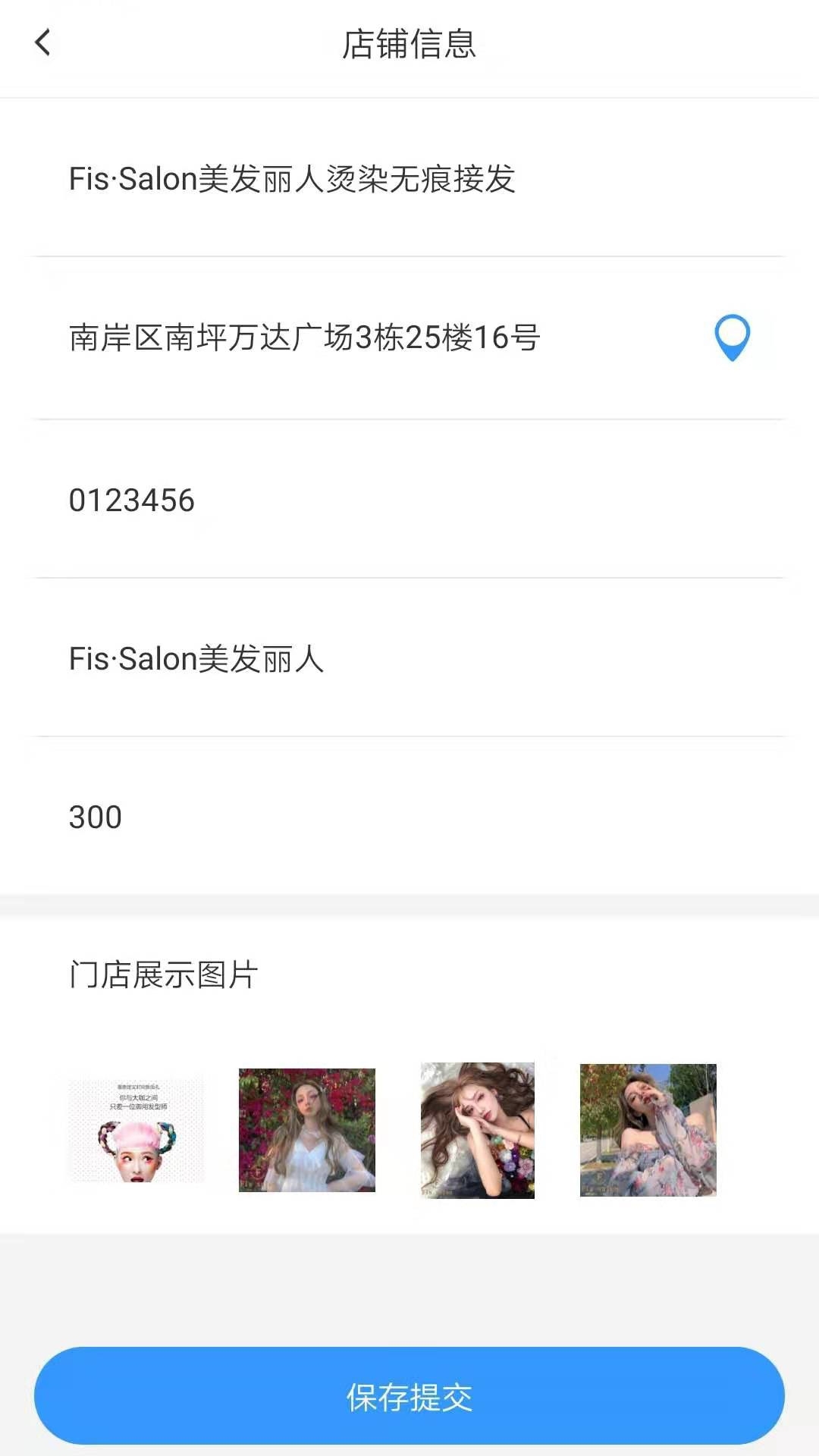
Task: Open the photo of woman lying down
Action: pos(478,1130)
